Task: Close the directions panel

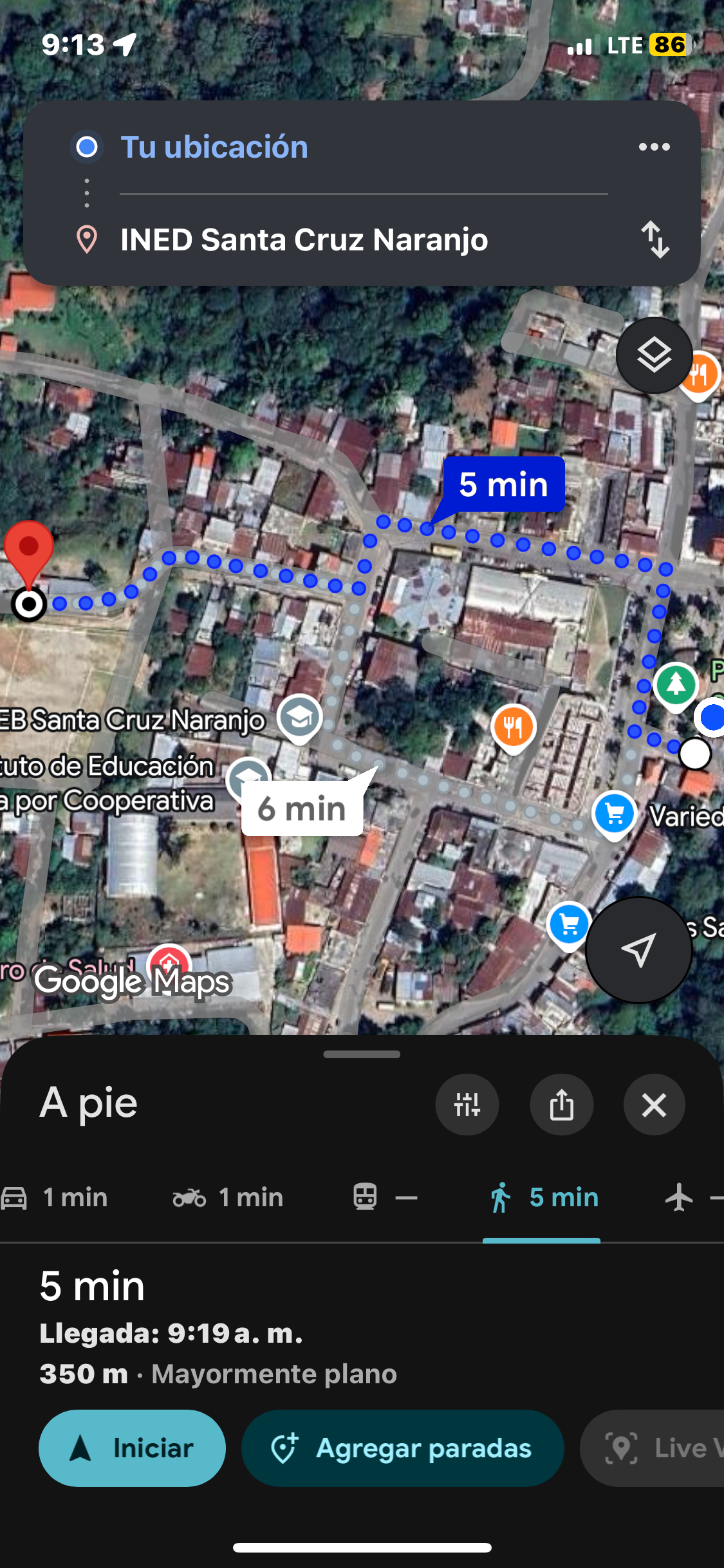Action: (654, 1105)
